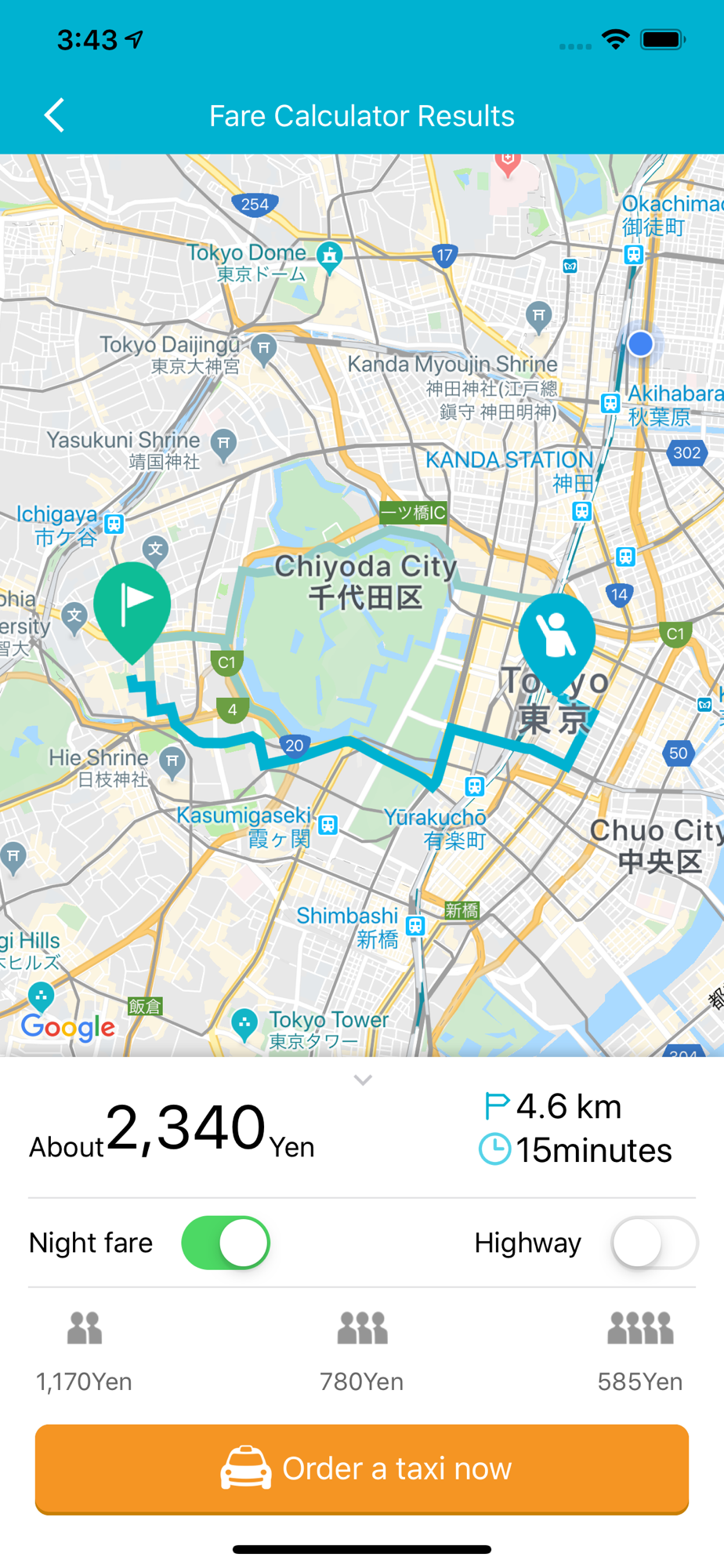Enable the Highway toggle
This screenshot has height=1568, width=724.
coord(654,1243)
